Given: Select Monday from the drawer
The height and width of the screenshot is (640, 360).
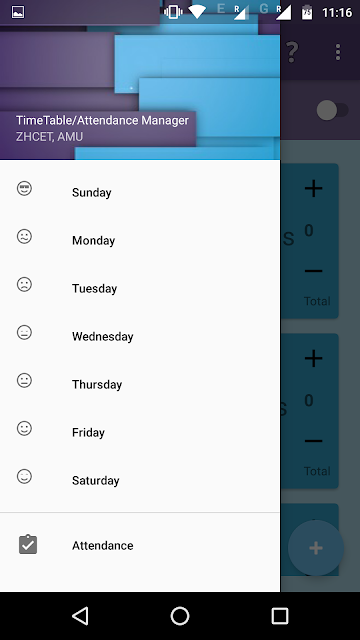Looking at the screenshot, I should tap(140, 240).
